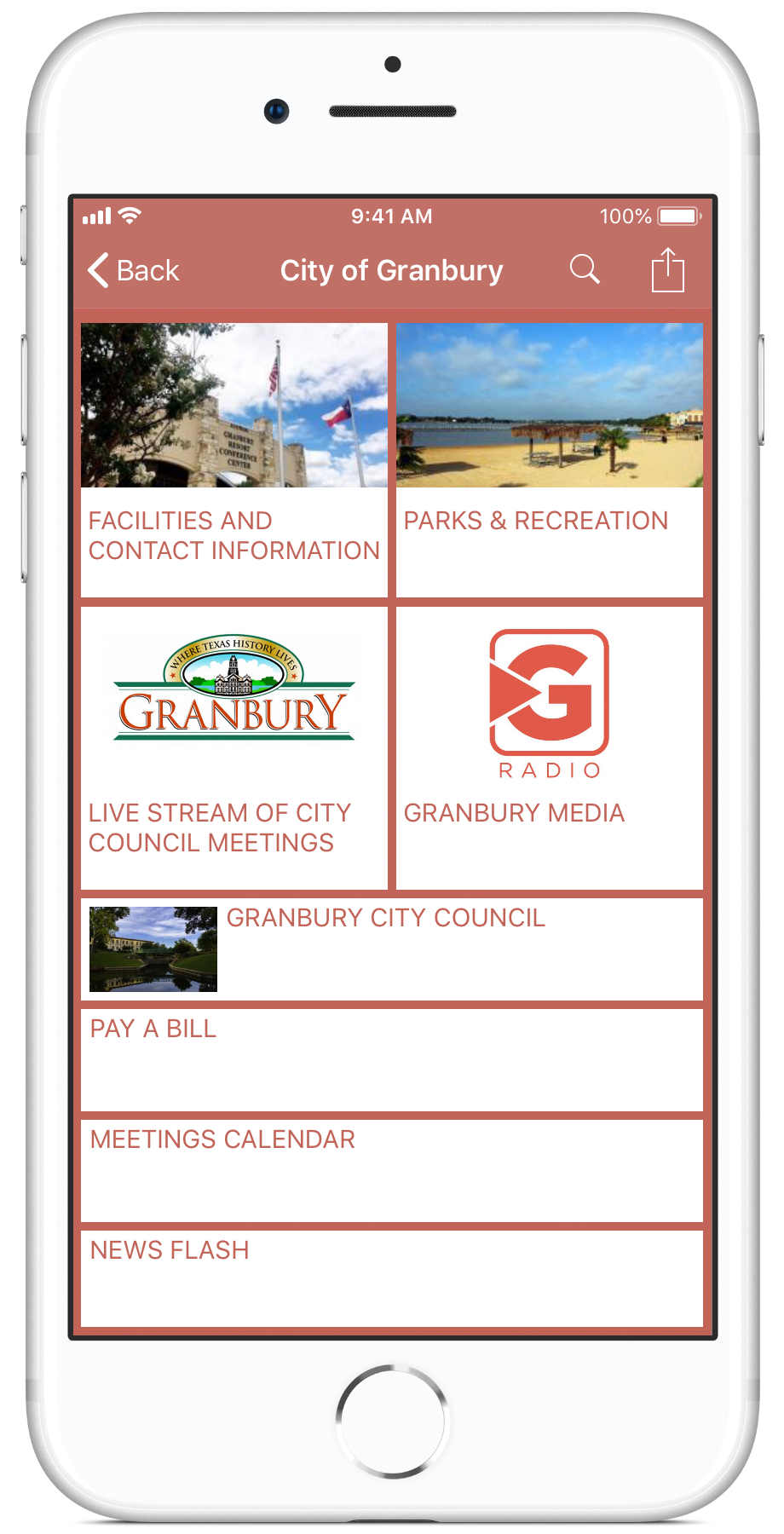Tap the share icon in header

click(x=668, y=269)
